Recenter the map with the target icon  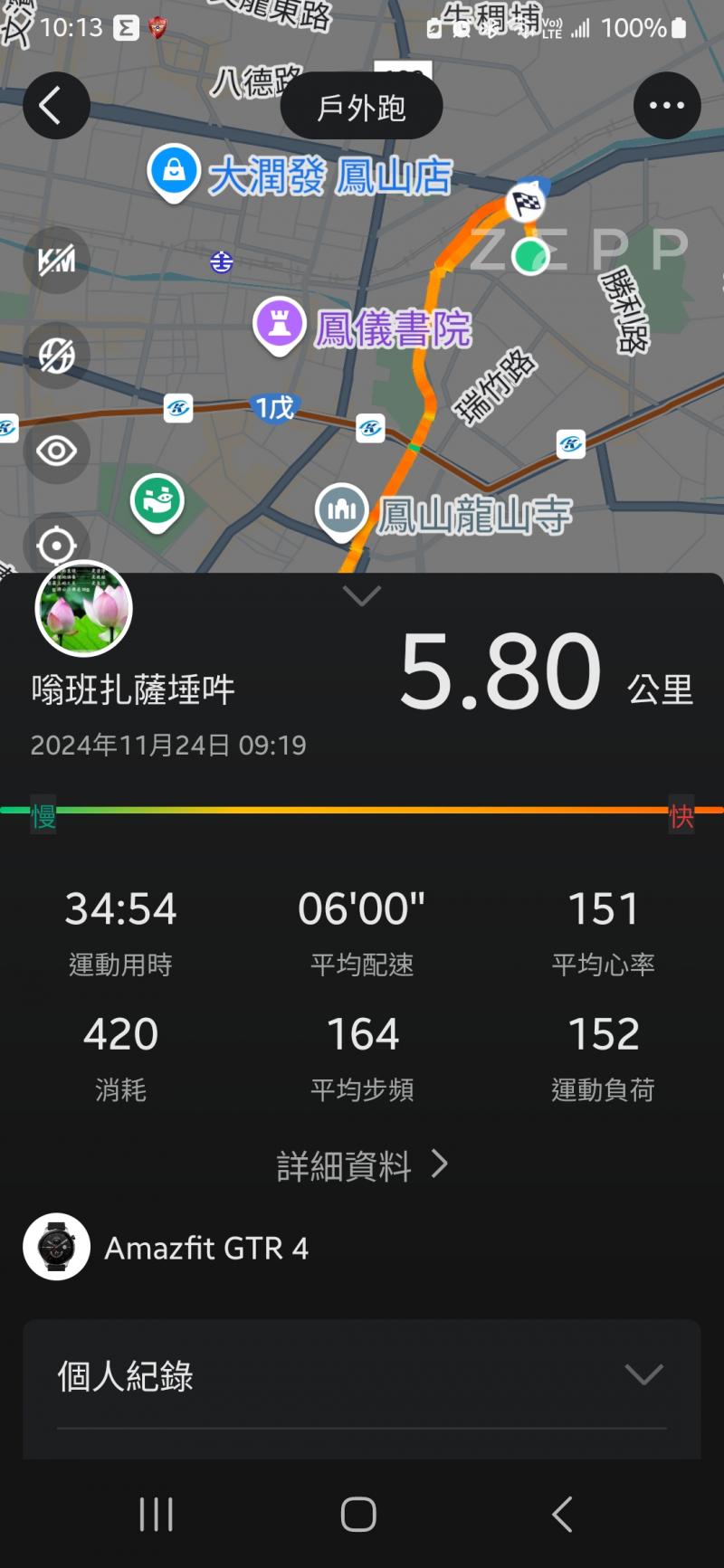click(56, 545)
